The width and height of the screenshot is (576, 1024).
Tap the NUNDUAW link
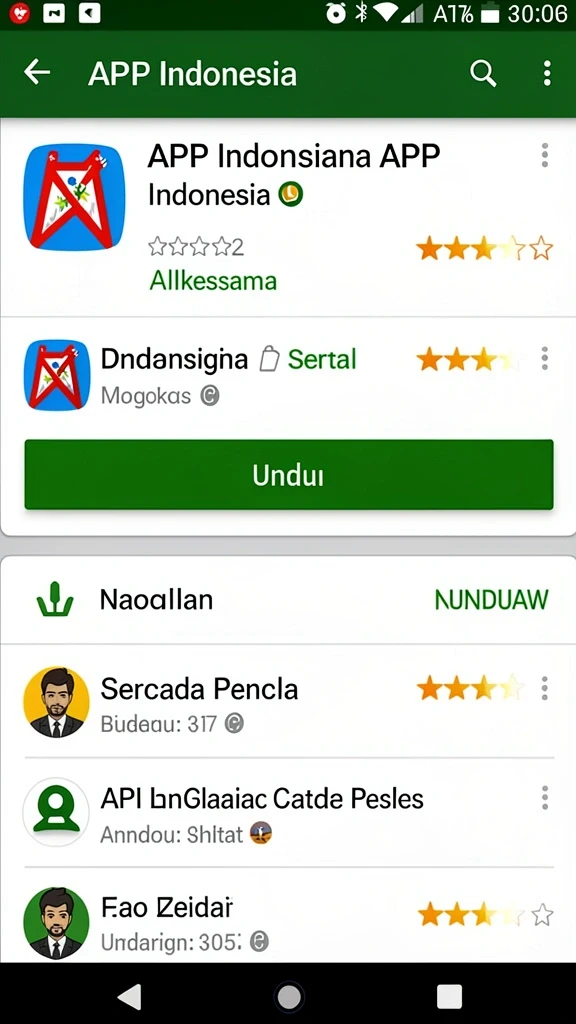pyautogui.click(x=491, y=600)
